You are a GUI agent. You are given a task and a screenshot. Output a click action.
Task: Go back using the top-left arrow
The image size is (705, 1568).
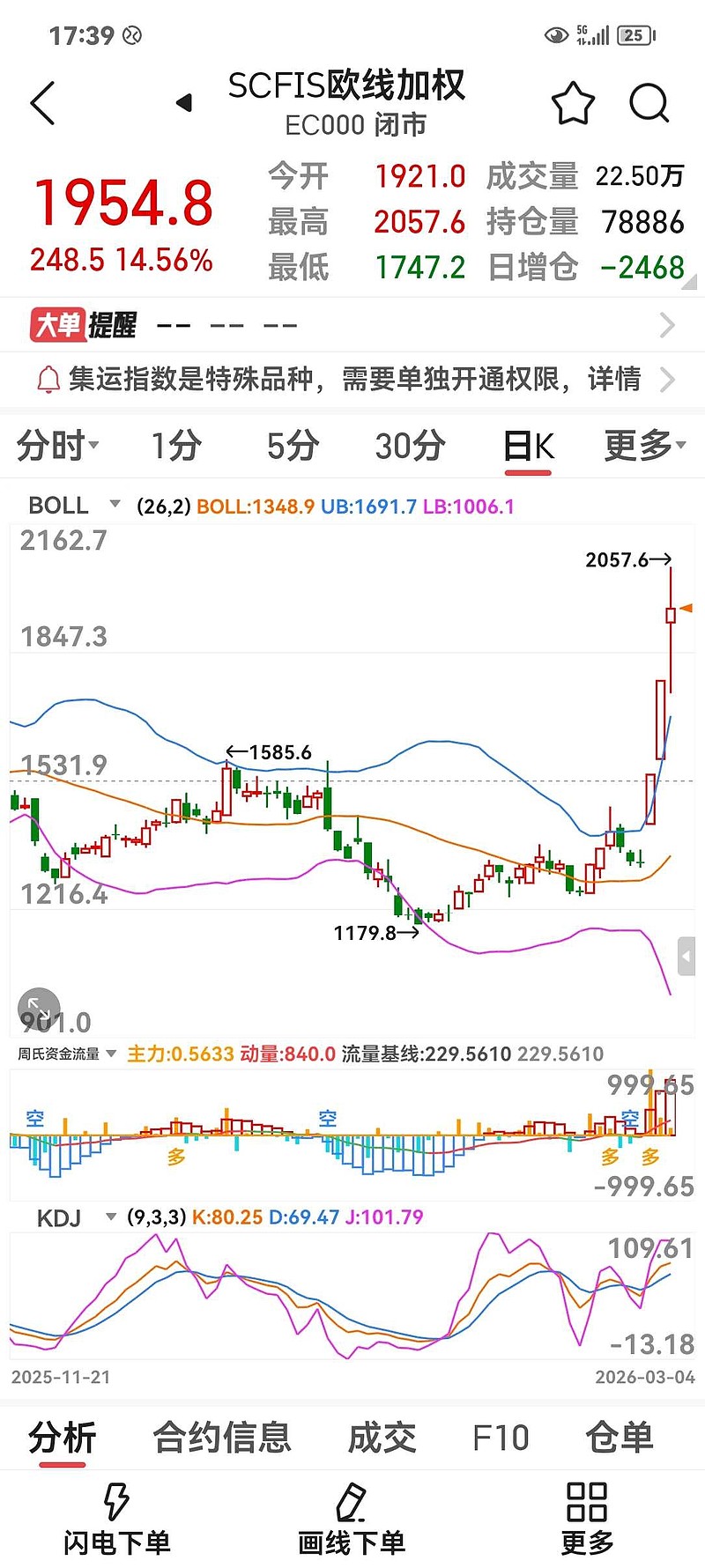[x=42, y=103]
